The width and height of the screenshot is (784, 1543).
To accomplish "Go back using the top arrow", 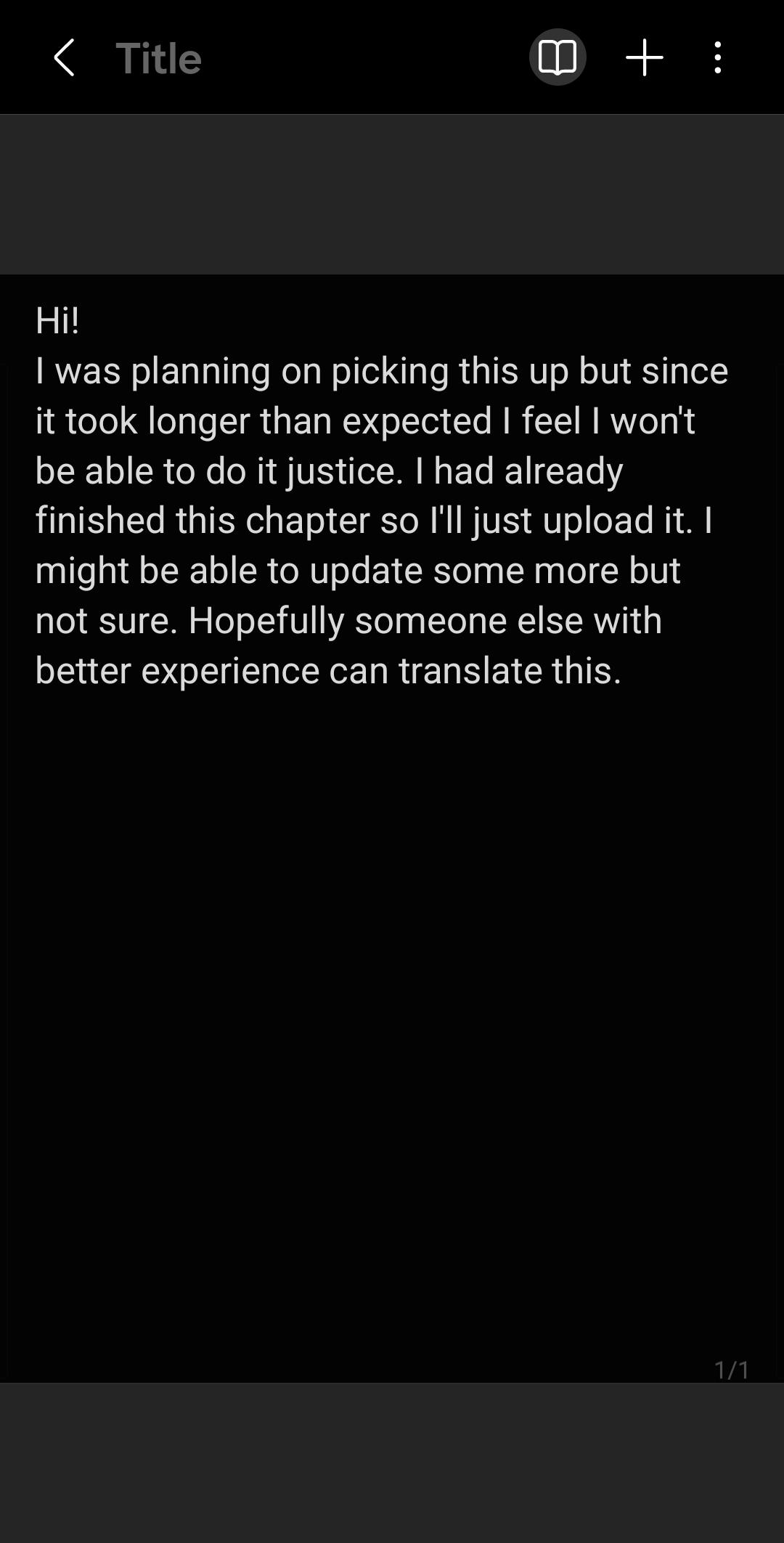I will 64,57.
